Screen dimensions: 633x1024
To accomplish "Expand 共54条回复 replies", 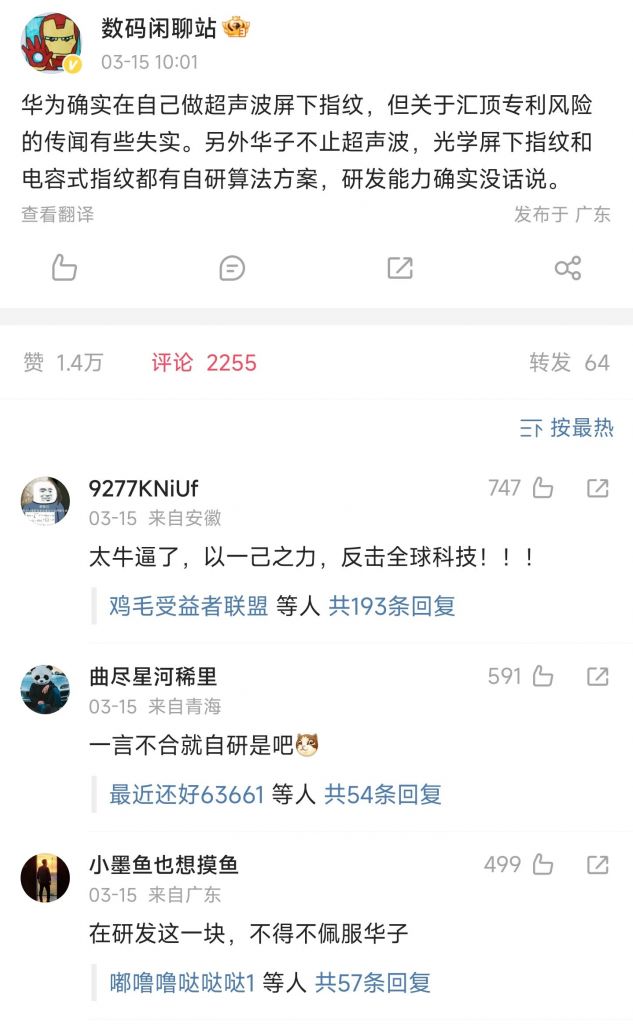I will point(383,795).
